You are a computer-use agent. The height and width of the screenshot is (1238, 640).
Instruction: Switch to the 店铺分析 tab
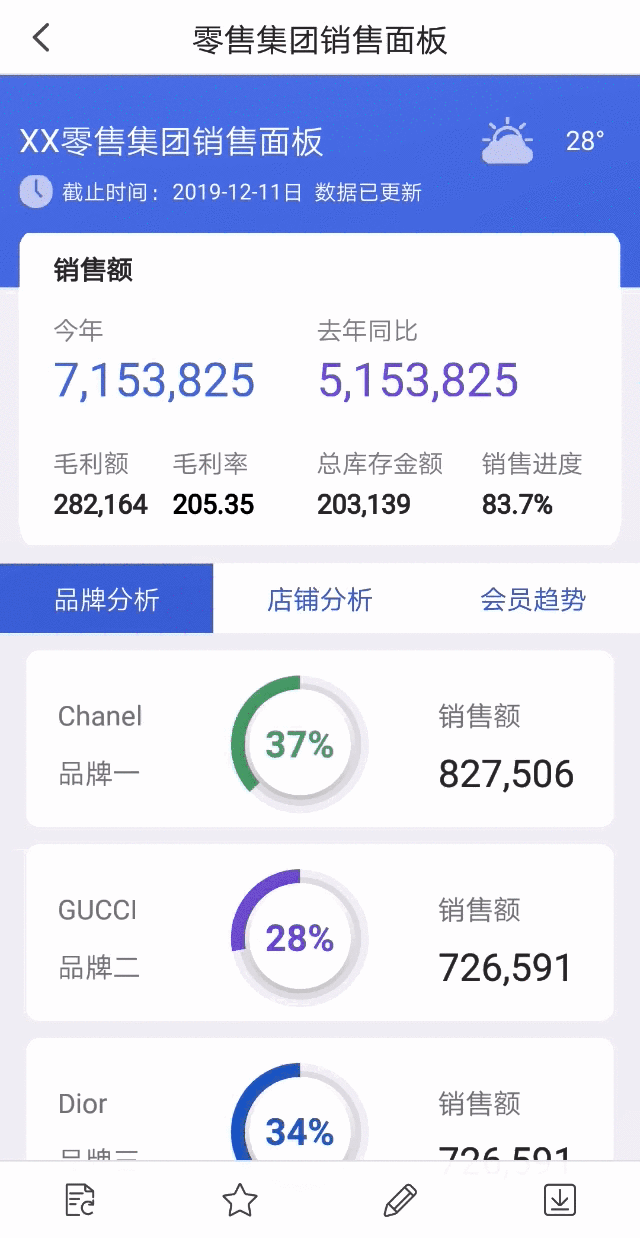coord(320,599)
